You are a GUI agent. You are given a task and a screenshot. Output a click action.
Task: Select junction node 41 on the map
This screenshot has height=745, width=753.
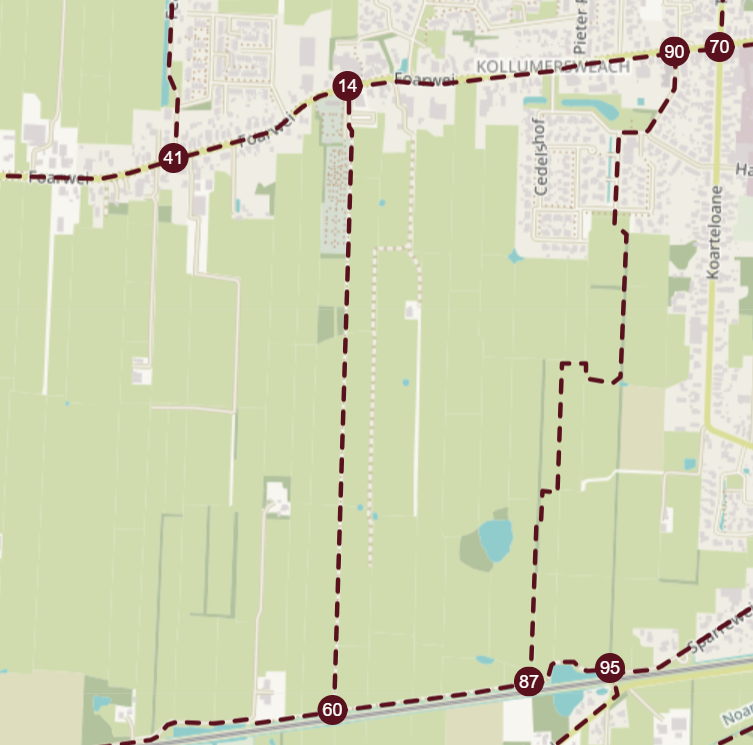(173, 157)
